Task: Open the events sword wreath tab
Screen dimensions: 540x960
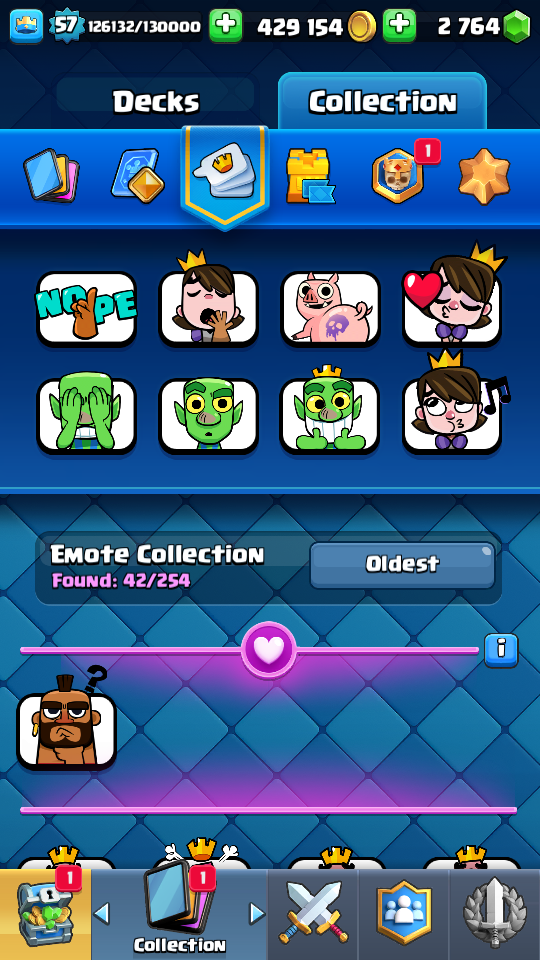Action: click(495, 914)
